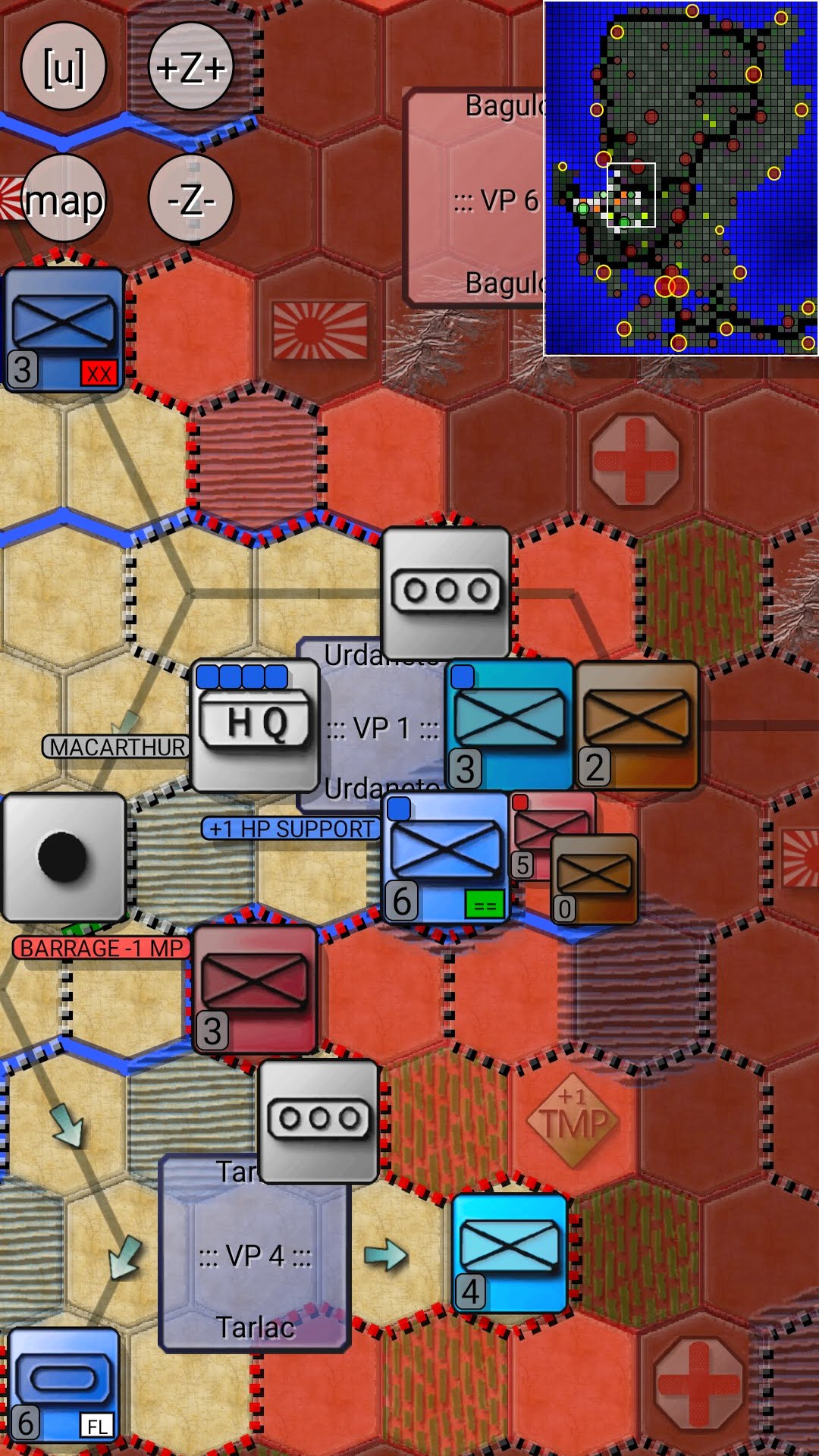Tap the minimap overview
The image size is (819, 1456).
pyautogui.click(x=681, y=178)
